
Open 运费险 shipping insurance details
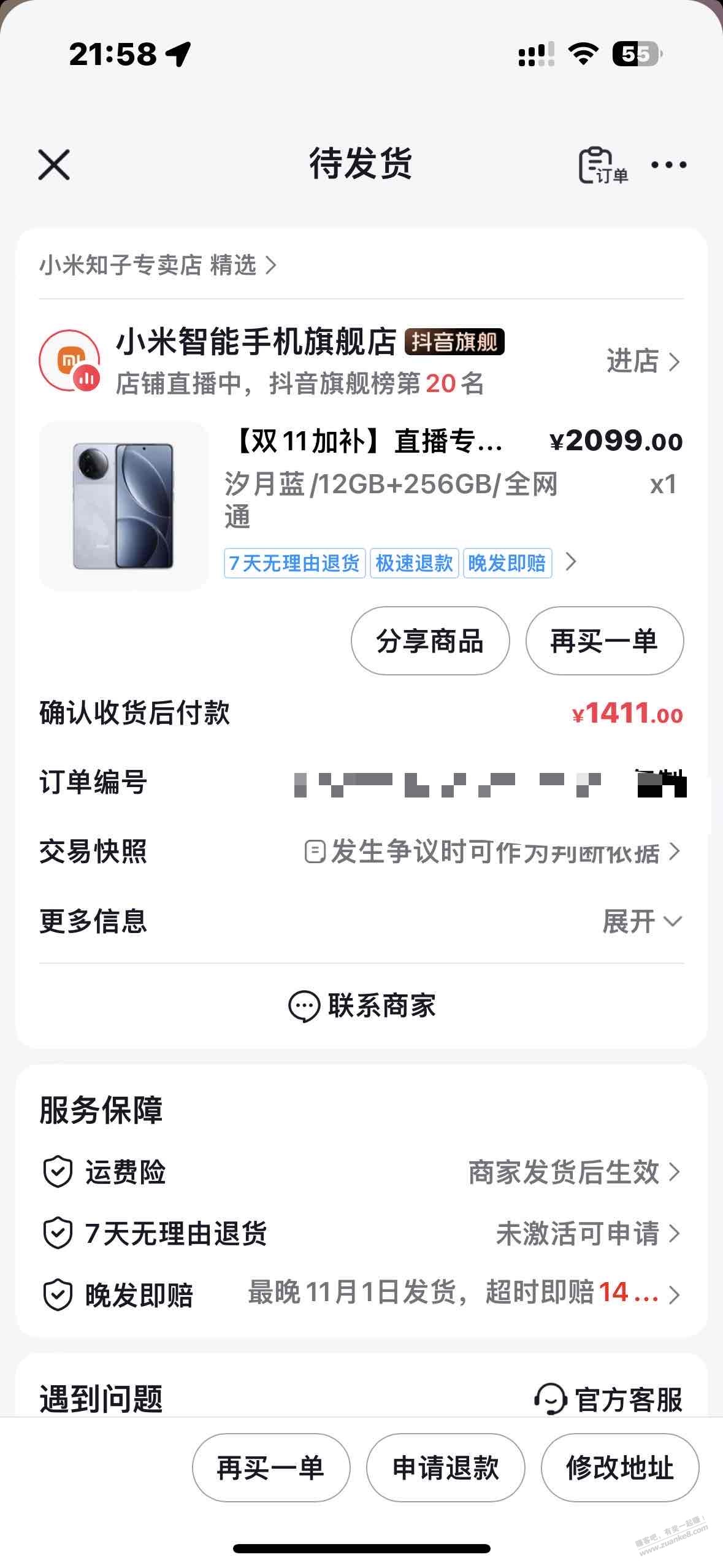(361, 1172)
